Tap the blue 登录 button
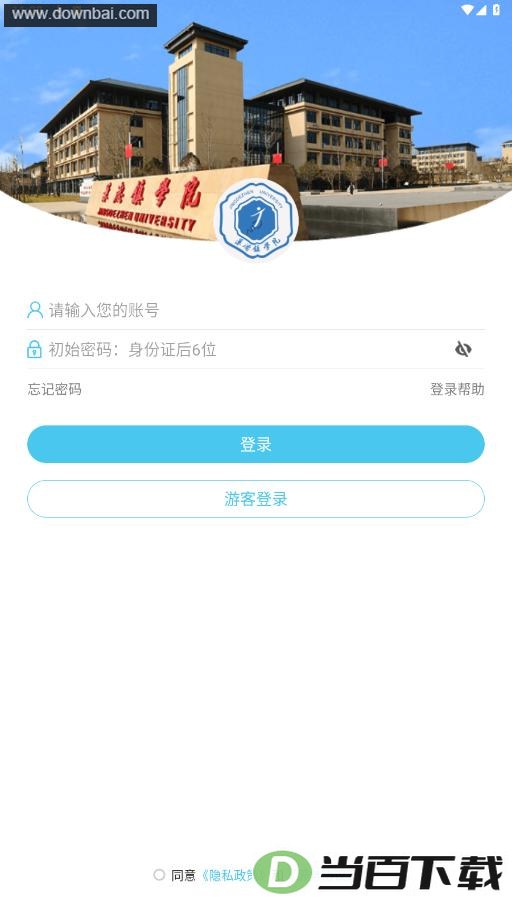The width and height of the screenshot is (512, 910). pos(255,445)
